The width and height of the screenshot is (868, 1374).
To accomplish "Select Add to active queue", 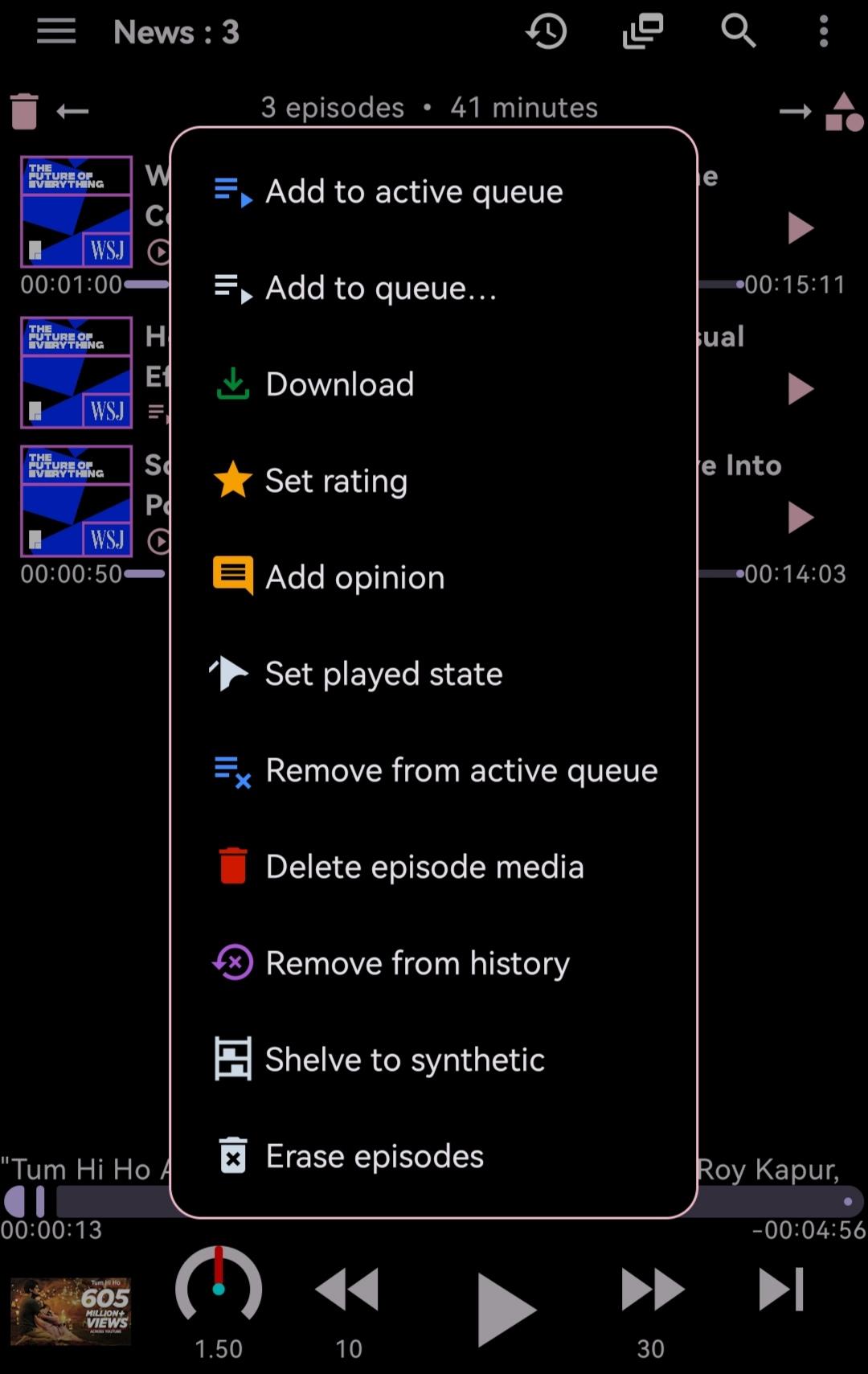I will point(433,191).
